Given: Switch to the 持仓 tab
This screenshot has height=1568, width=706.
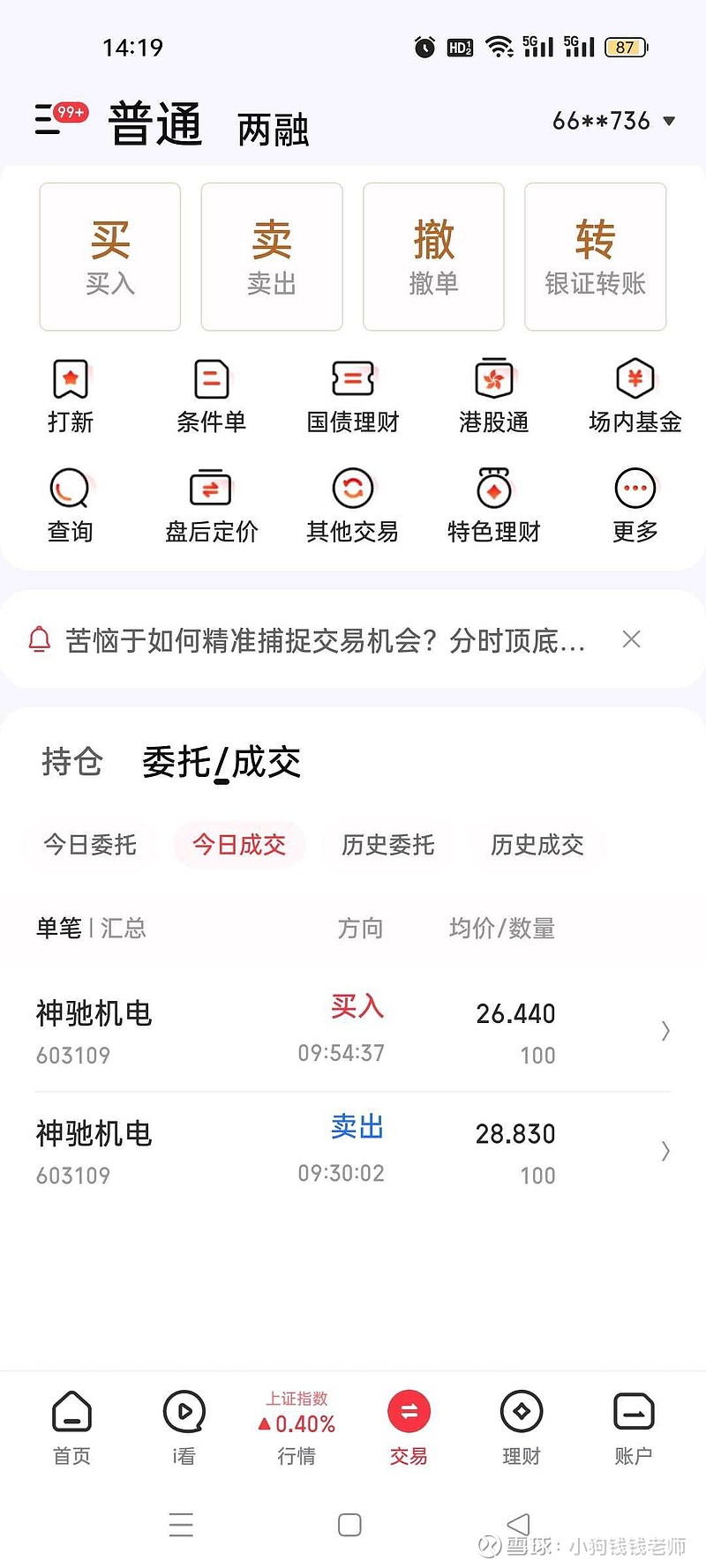Looking at the screenshot, I should (72, 762).
